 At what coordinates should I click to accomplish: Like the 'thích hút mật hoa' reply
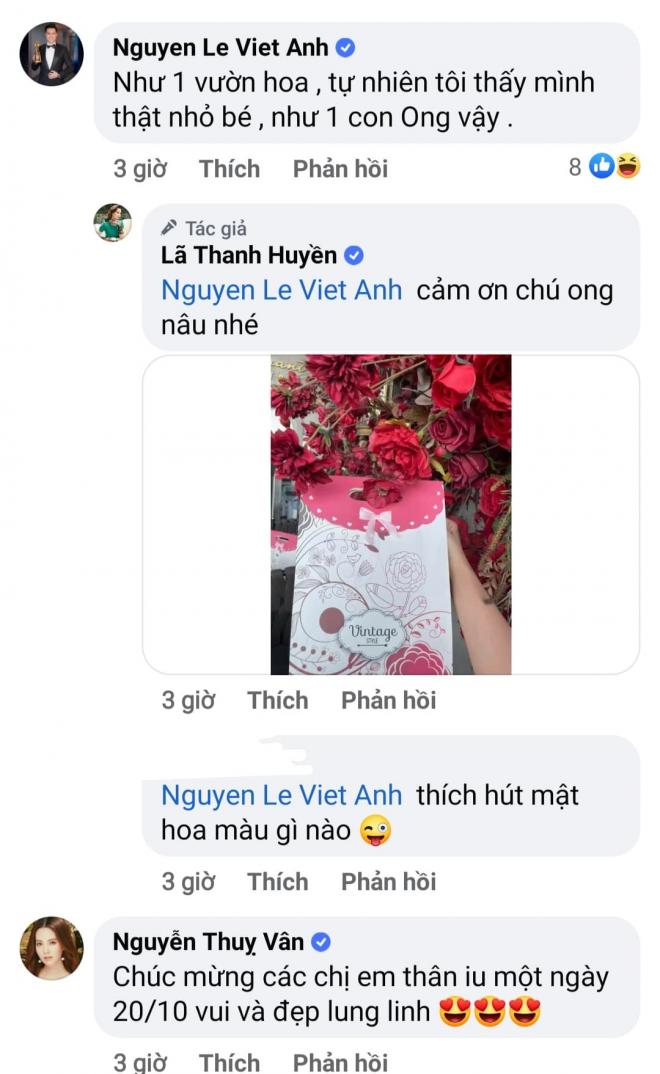(x=278, y=881)
